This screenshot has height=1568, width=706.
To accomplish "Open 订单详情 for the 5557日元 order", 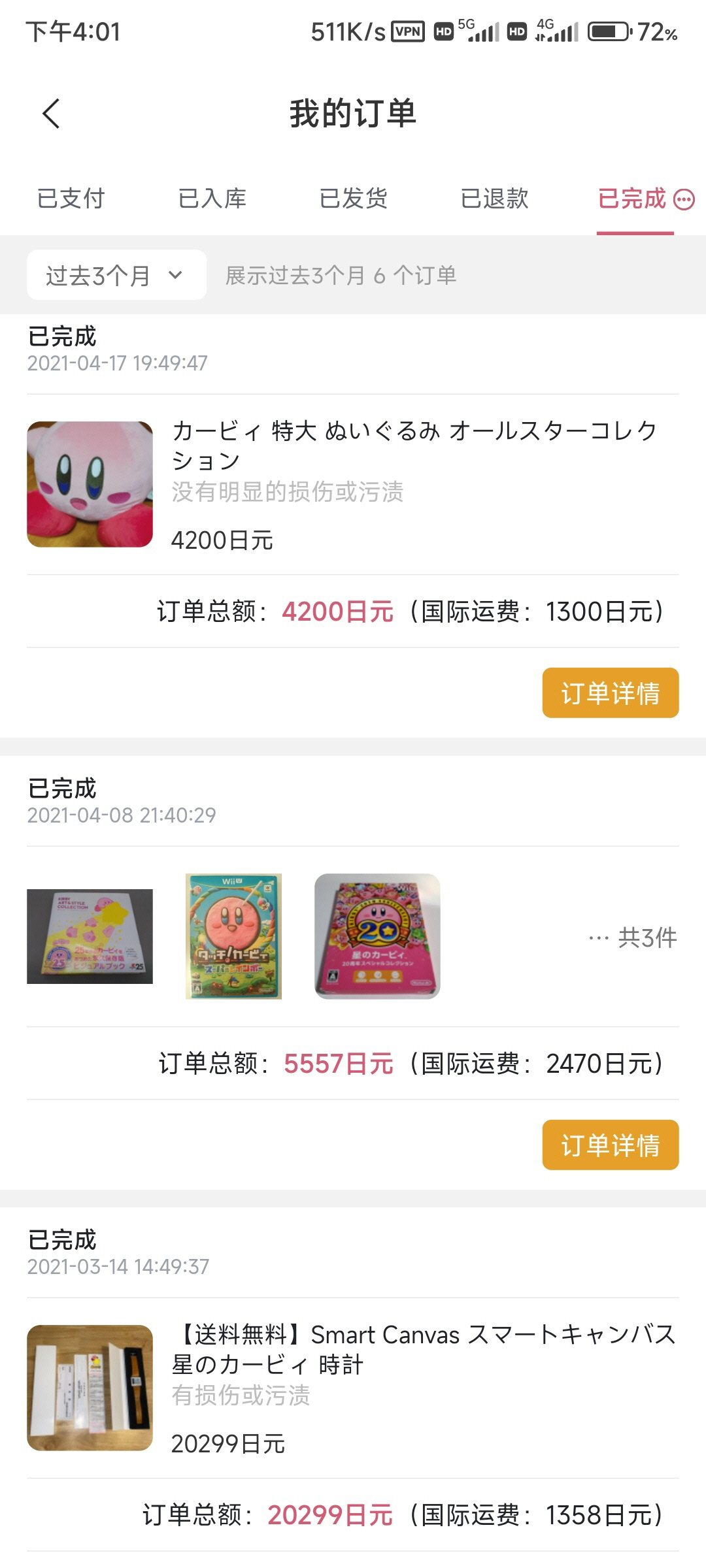I will pos(610,1145).
